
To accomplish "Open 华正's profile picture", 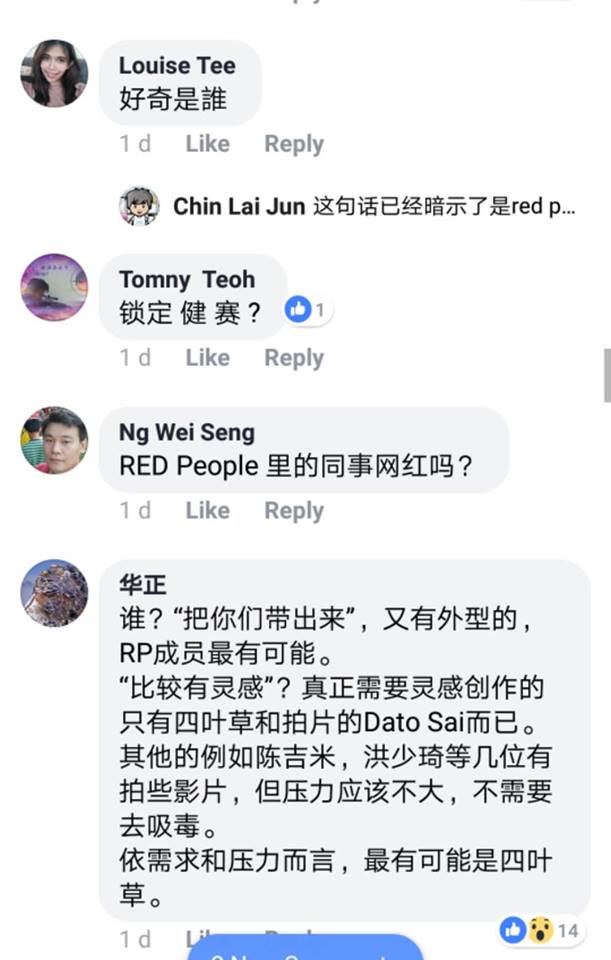I will 54,593.
